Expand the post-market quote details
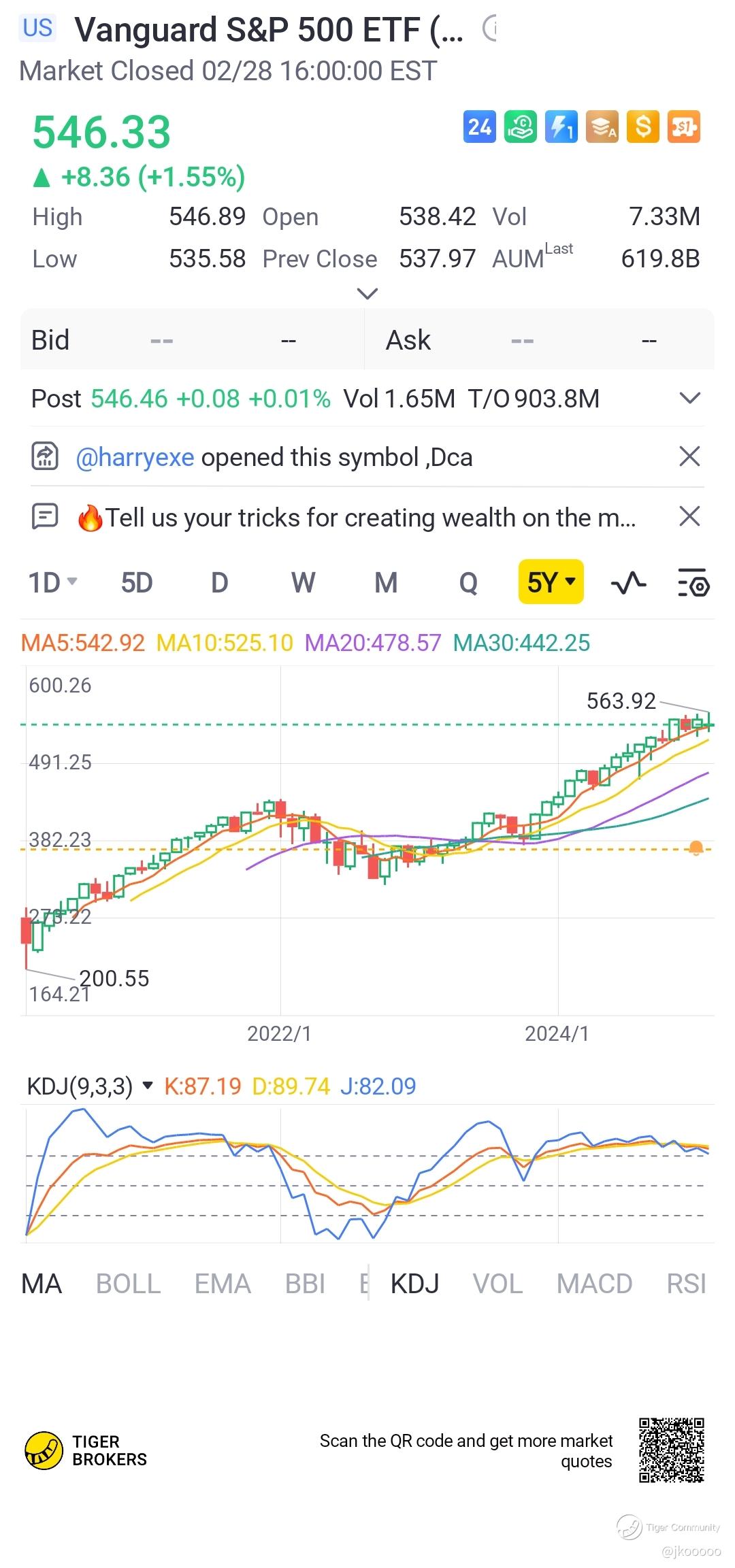Image resolution: width=735 pixels, height=1568 pixels. [689, 399]
